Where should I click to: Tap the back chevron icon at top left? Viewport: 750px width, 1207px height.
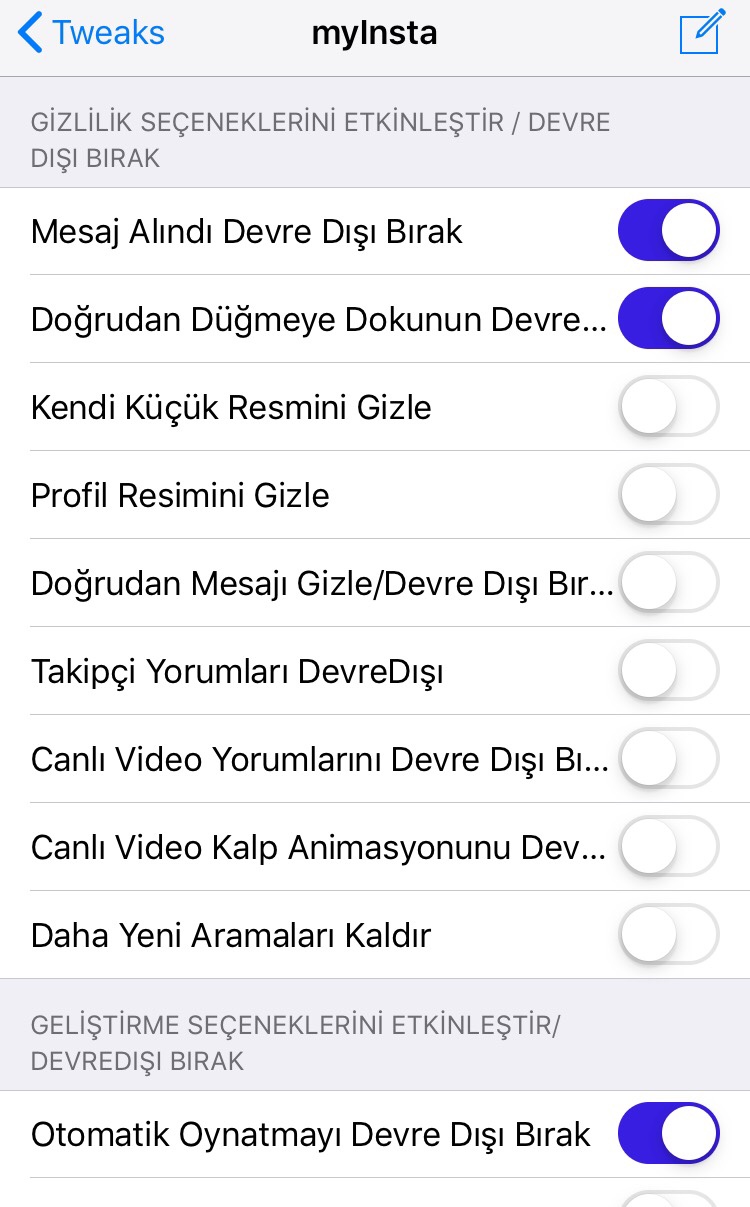[28, 32]
